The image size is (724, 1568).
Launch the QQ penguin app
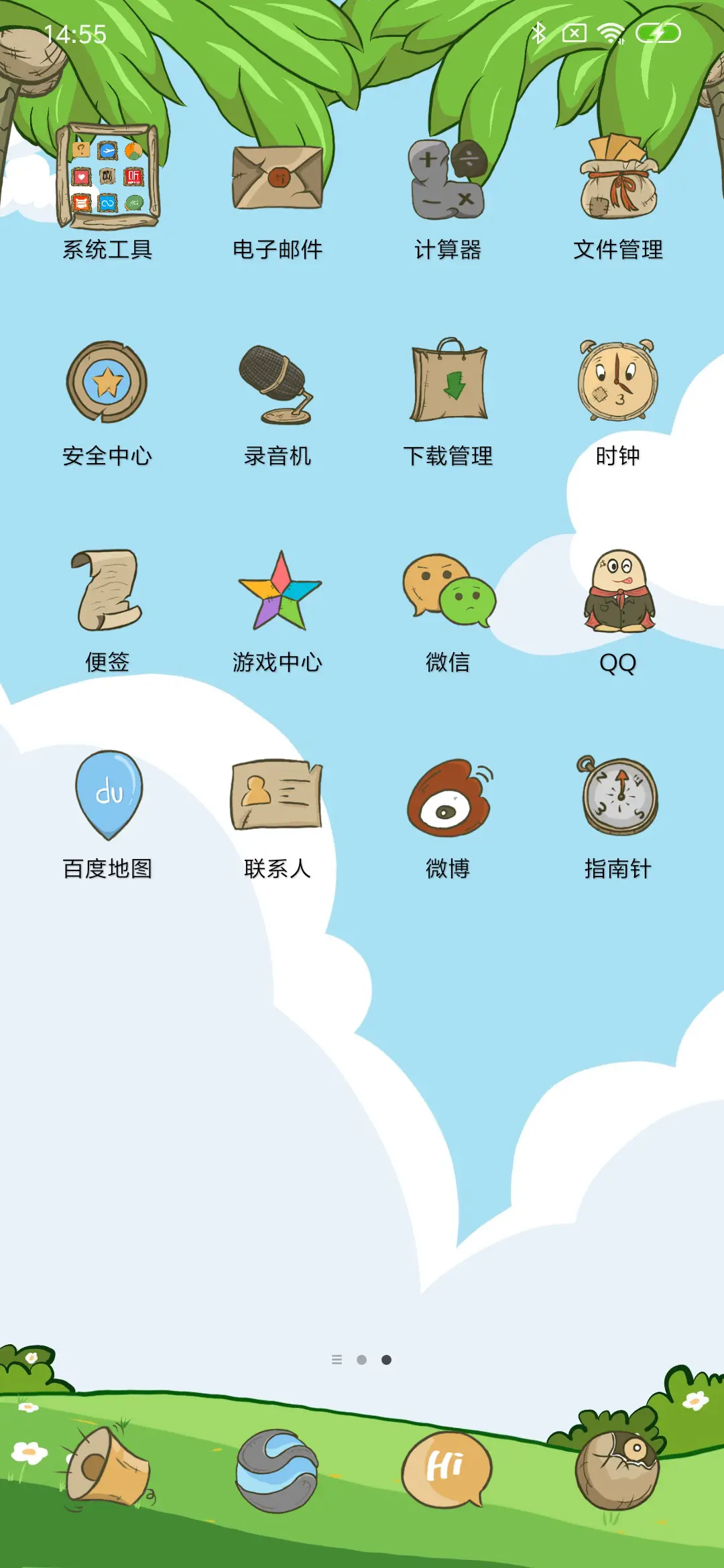pyautogui.click(x=617, y=593)
